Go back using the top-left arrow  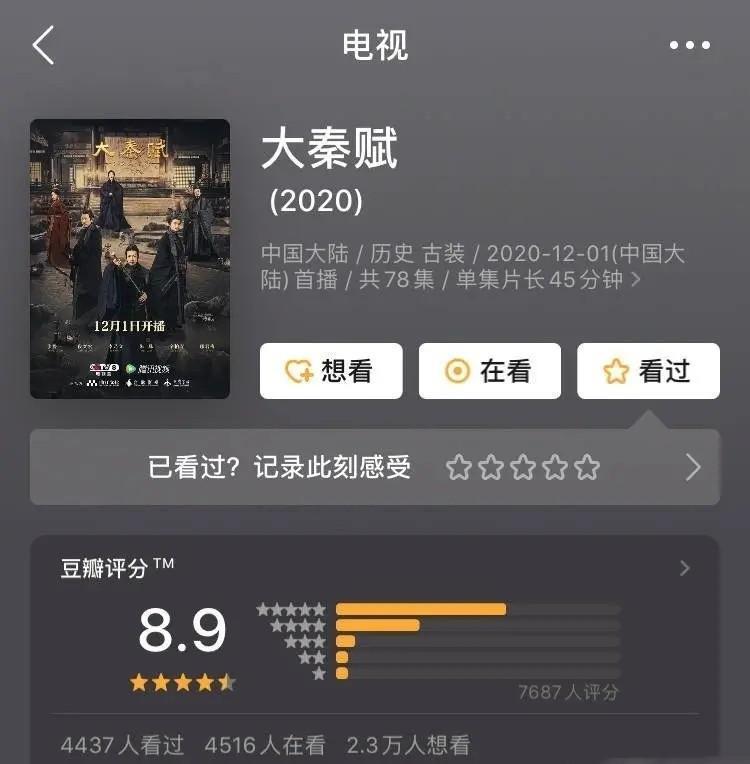[43, 46]
